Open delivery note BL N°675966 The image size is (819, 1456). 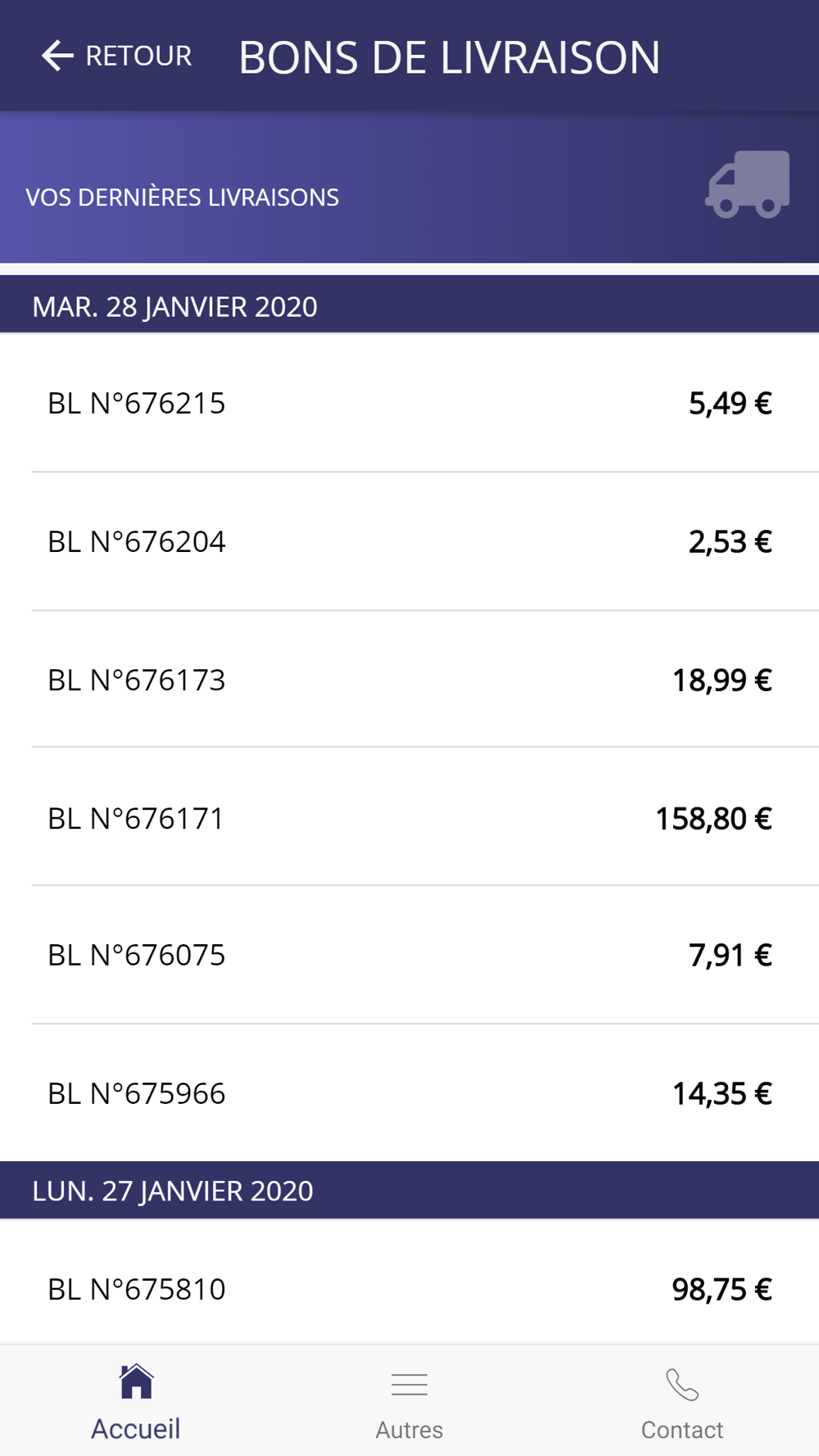click(x=409, y=1092)
